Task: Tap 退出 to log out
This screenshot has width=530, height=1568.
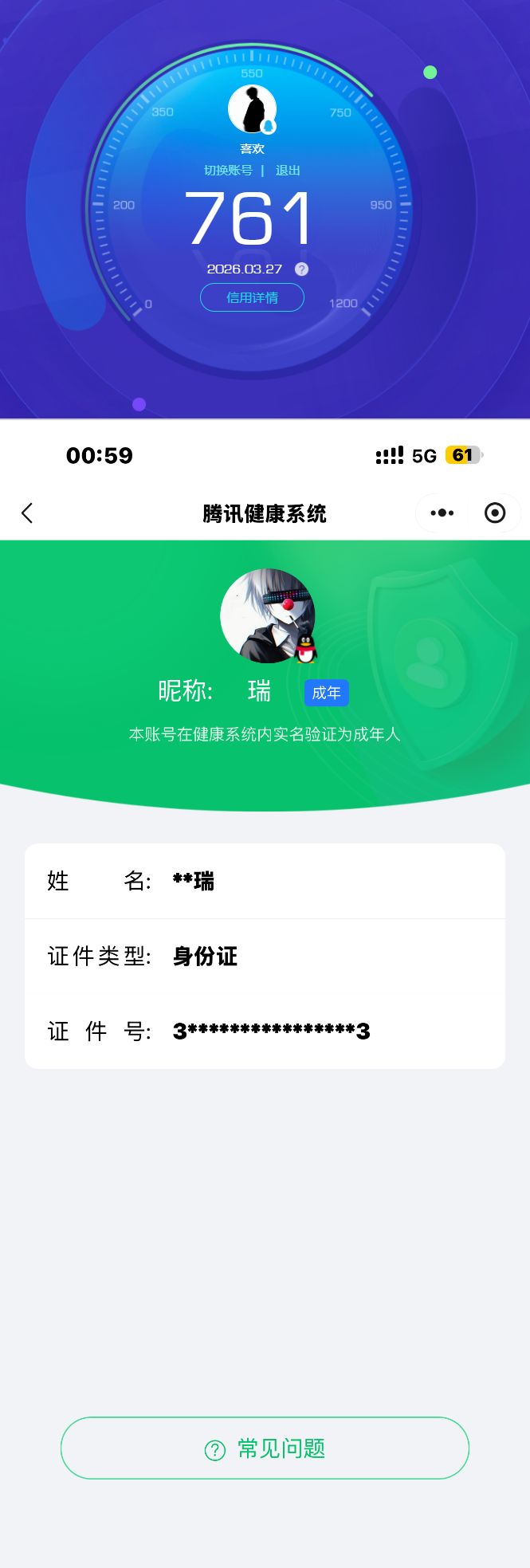Action: 288,171
